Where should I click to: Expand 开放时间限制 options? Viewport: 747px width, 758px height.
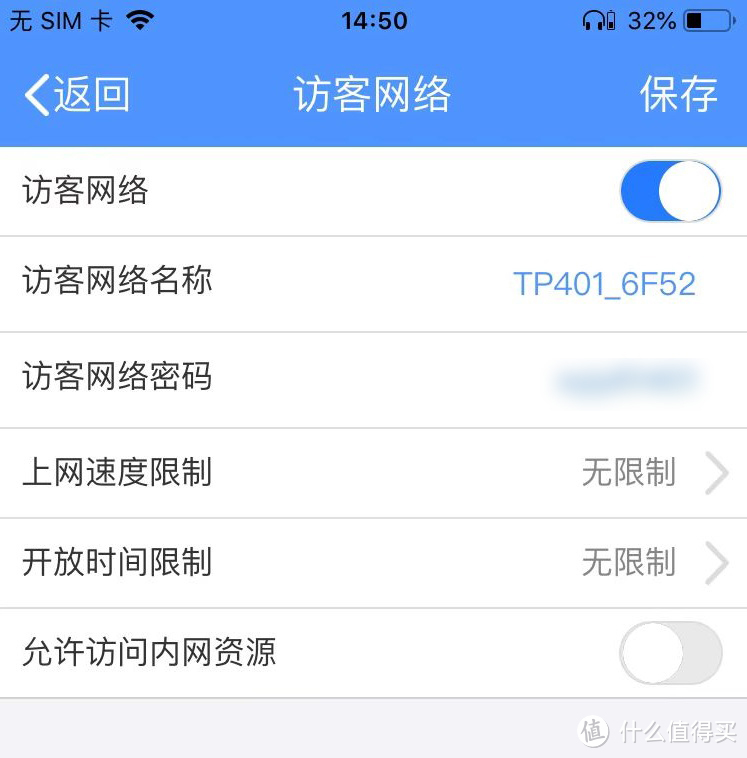click(374, 563)
